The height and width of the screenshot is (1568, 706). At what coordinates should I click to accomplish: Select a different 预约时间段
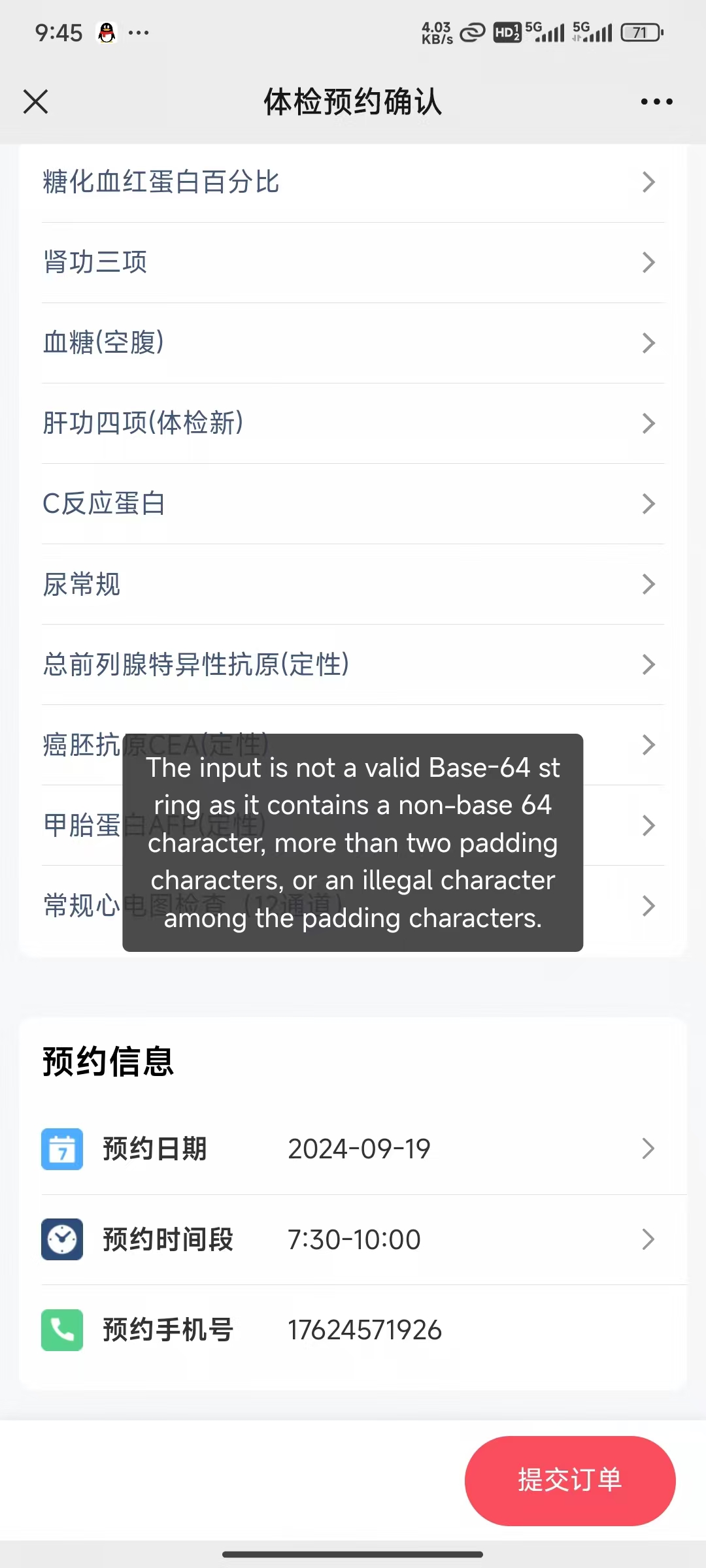(x=353, y=1239)
